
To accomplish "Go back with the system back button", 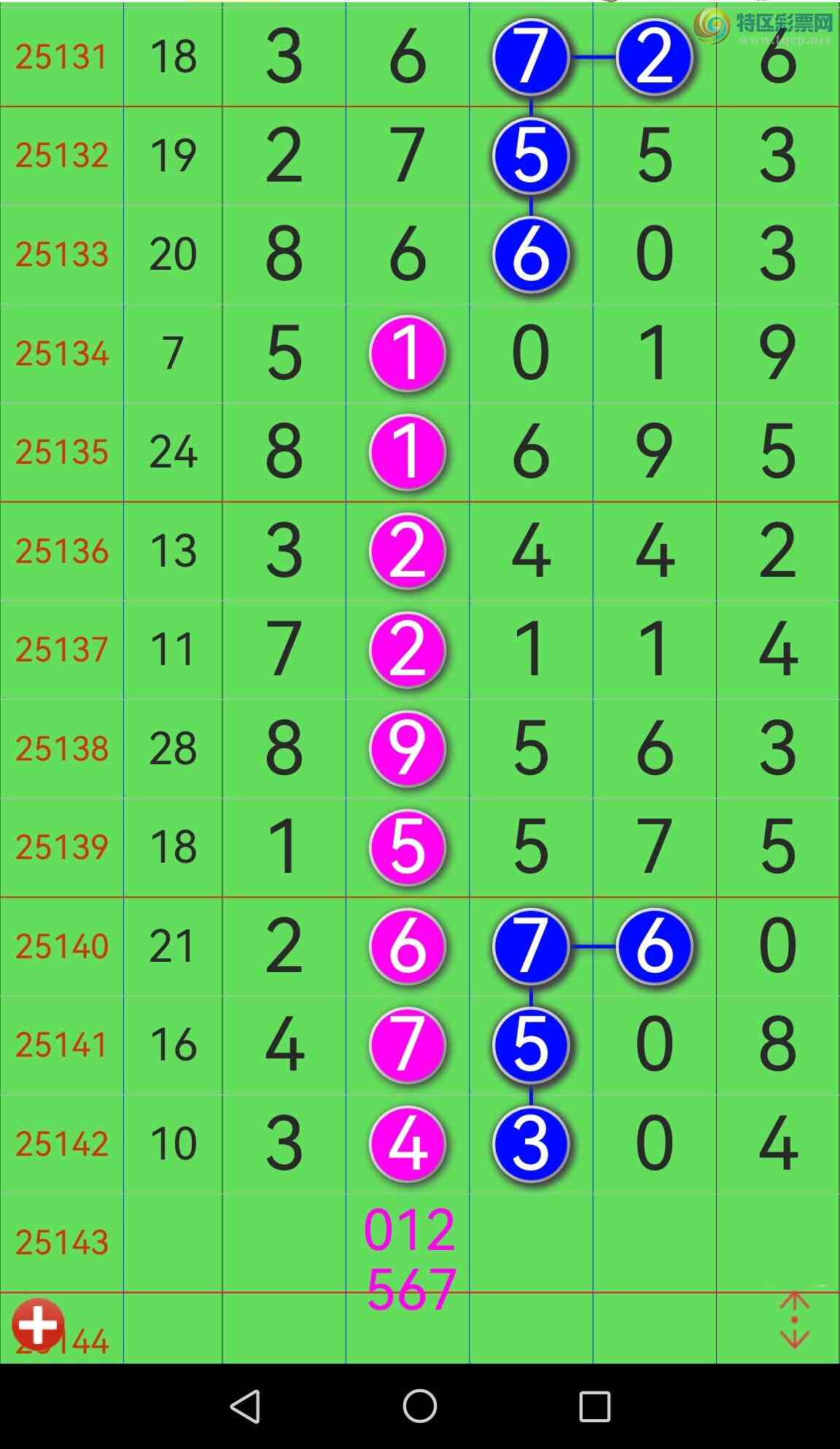I will pos(246,1406).
